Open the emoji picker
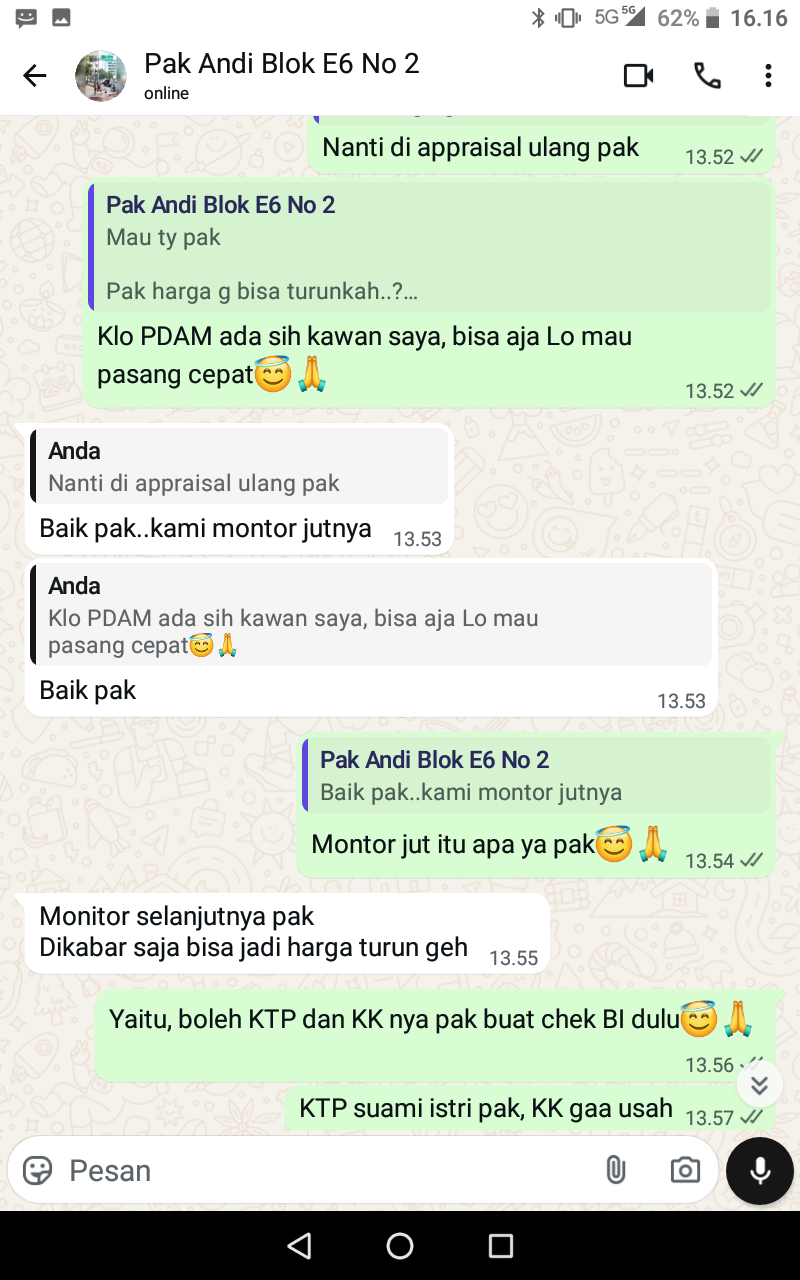 click(x=38, y=1170)
